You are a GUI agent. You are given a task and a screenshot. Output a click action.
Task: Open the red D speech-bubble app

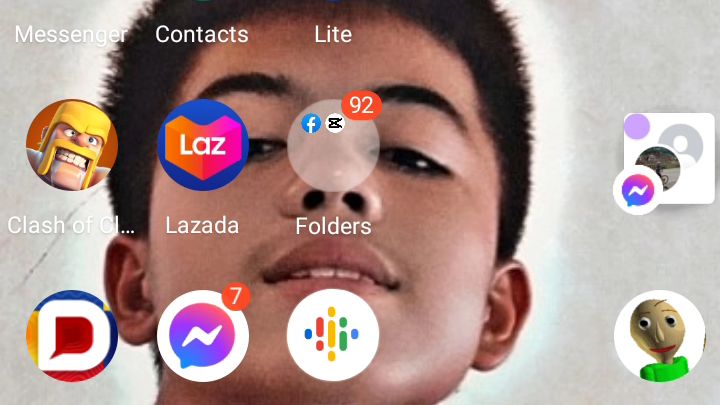click(71, 336)
